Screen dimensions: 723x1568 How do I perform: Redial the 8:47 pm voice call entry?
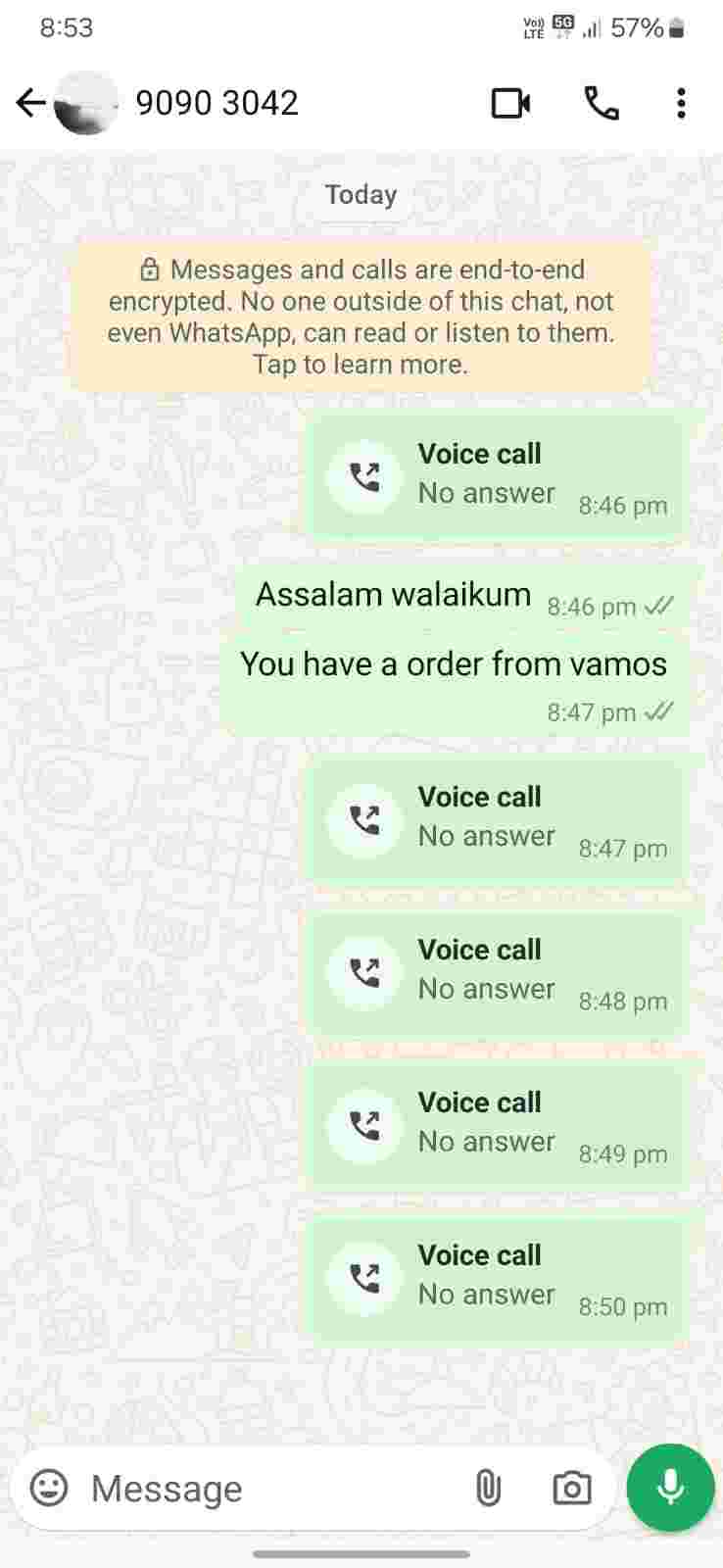[x=497, y=820]
